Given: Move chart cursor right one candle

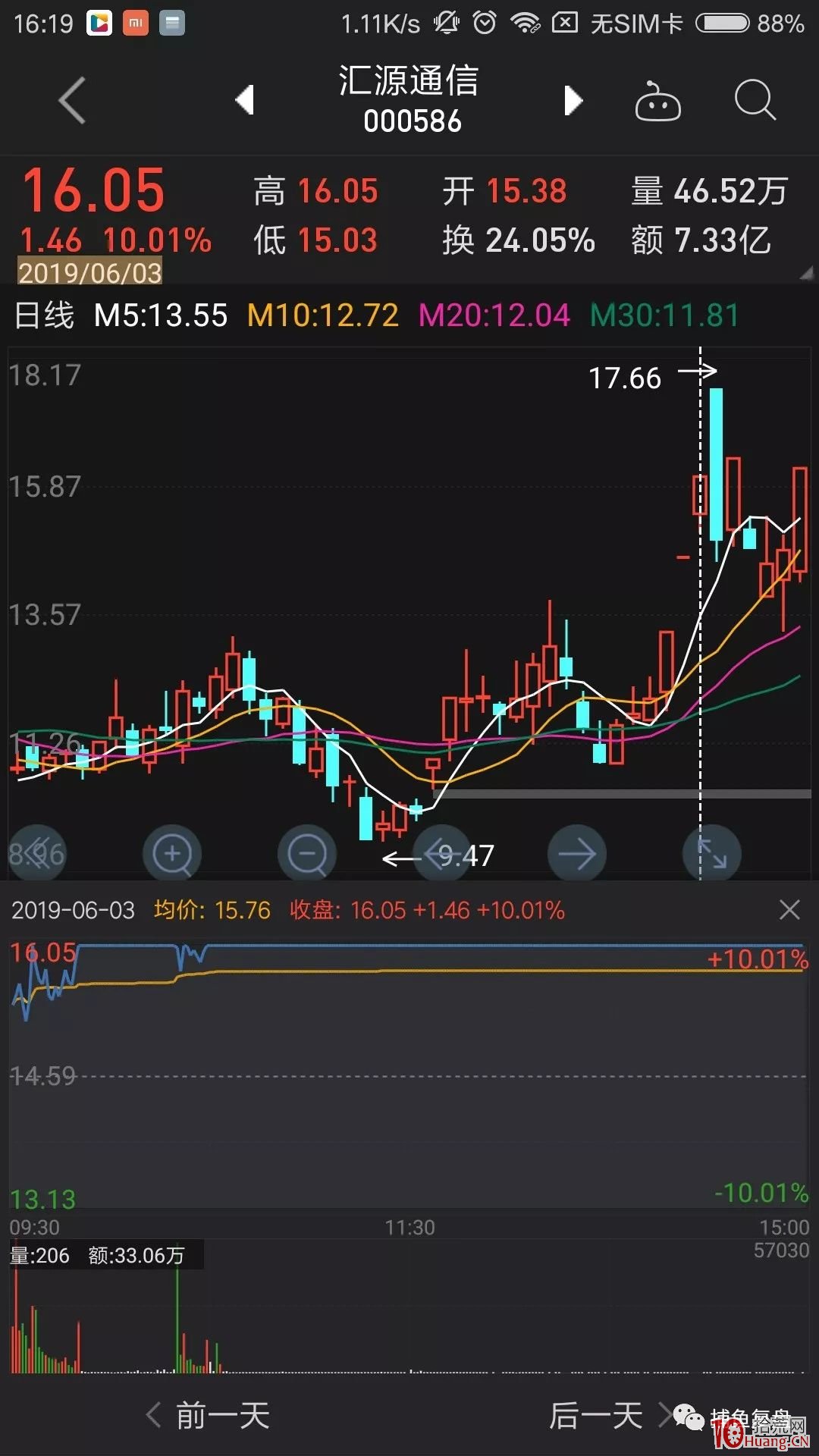Looking at the screenshot, I should point(576,854).
